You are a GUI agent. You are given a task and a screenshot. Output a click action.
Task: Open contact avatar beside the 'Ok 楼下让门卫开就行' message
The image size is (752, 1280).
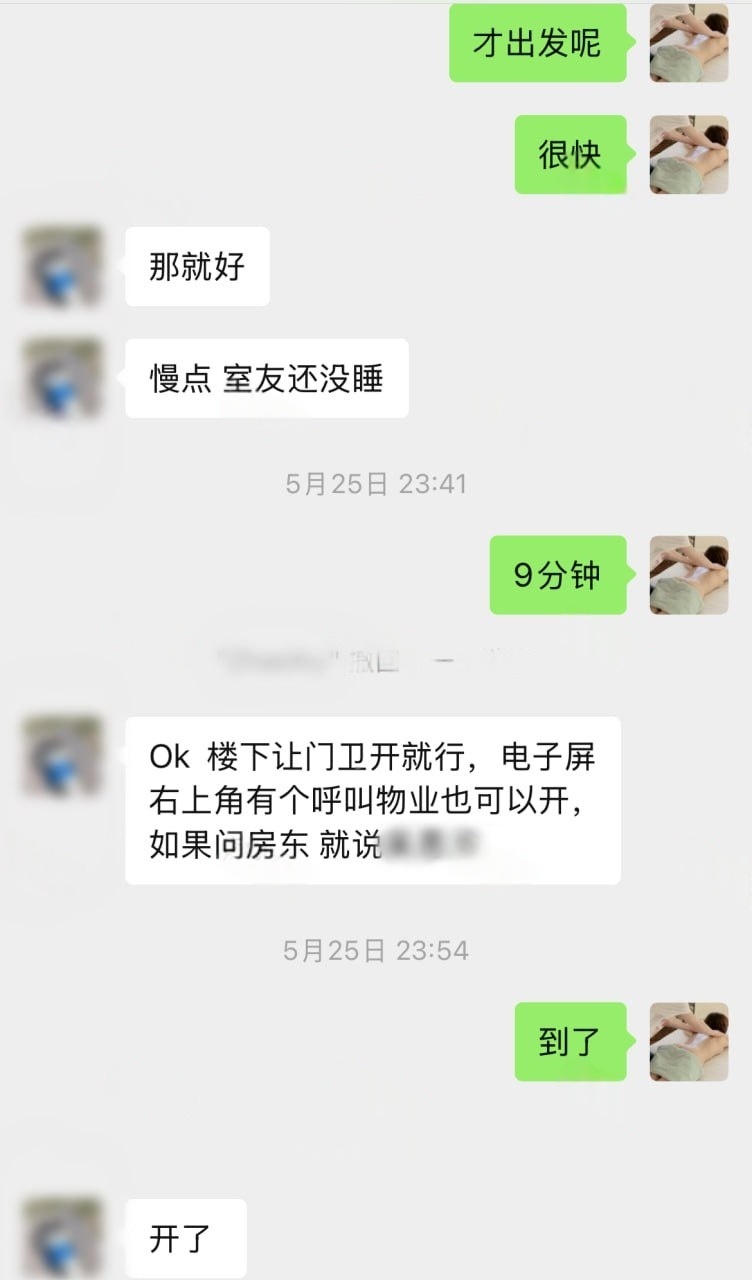pyautogui.click(x=62, y=756)
